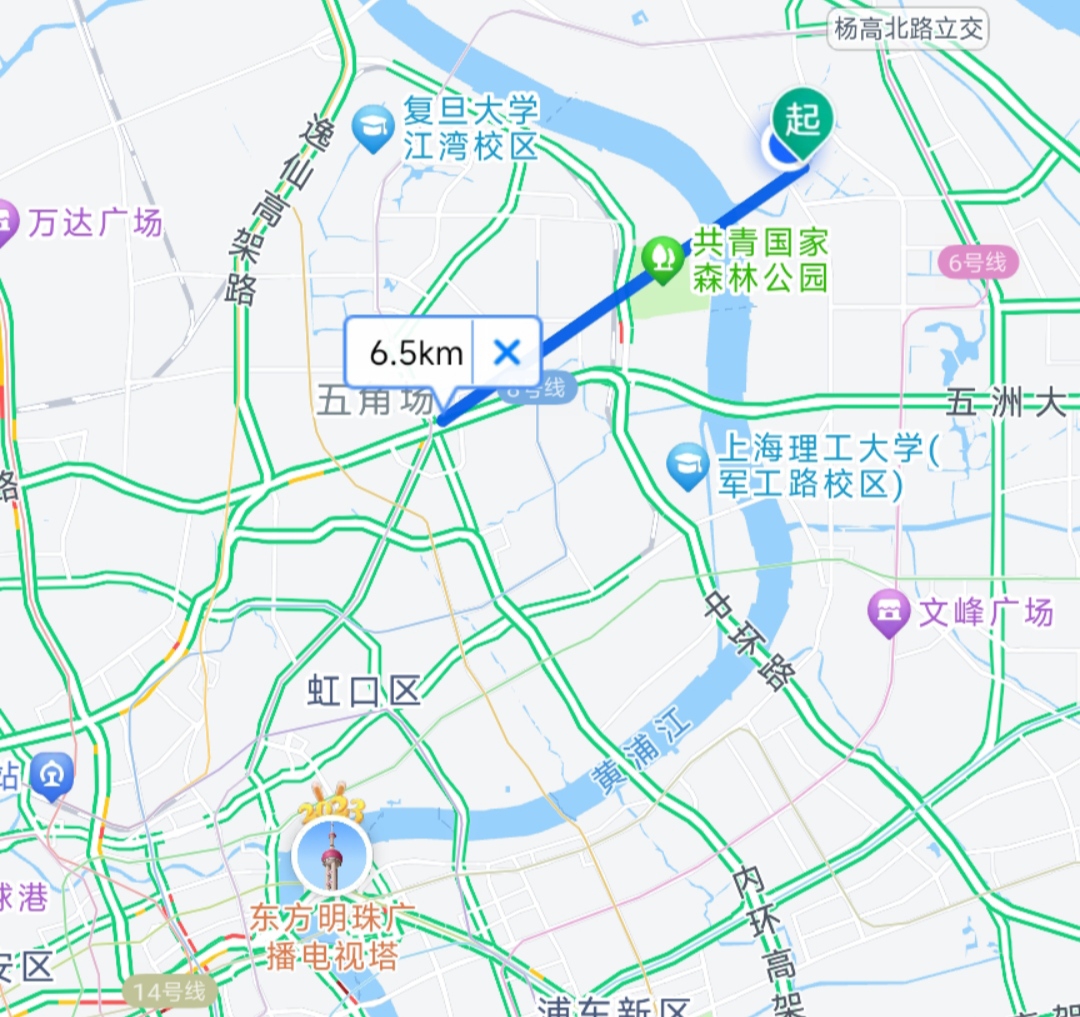This screenshot has height=1017, width=1080.
Task: Select the 文峰广场 shopping marker
Action: click(889, 613)
